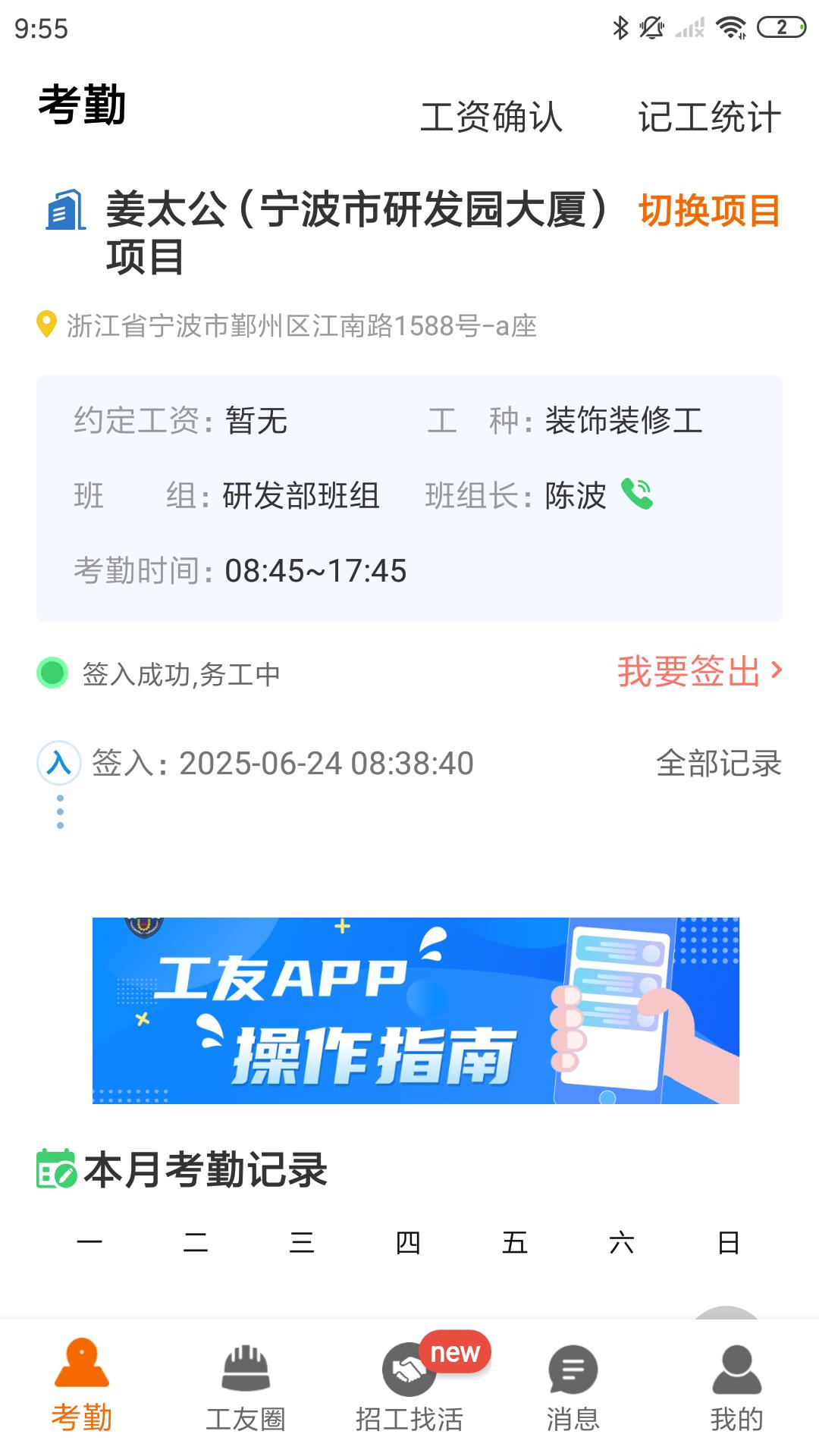Go to the 我的 profile tab
The width and height of the screenshot is (819, 1456).
pyautogui.click(x=736, y=1386)
